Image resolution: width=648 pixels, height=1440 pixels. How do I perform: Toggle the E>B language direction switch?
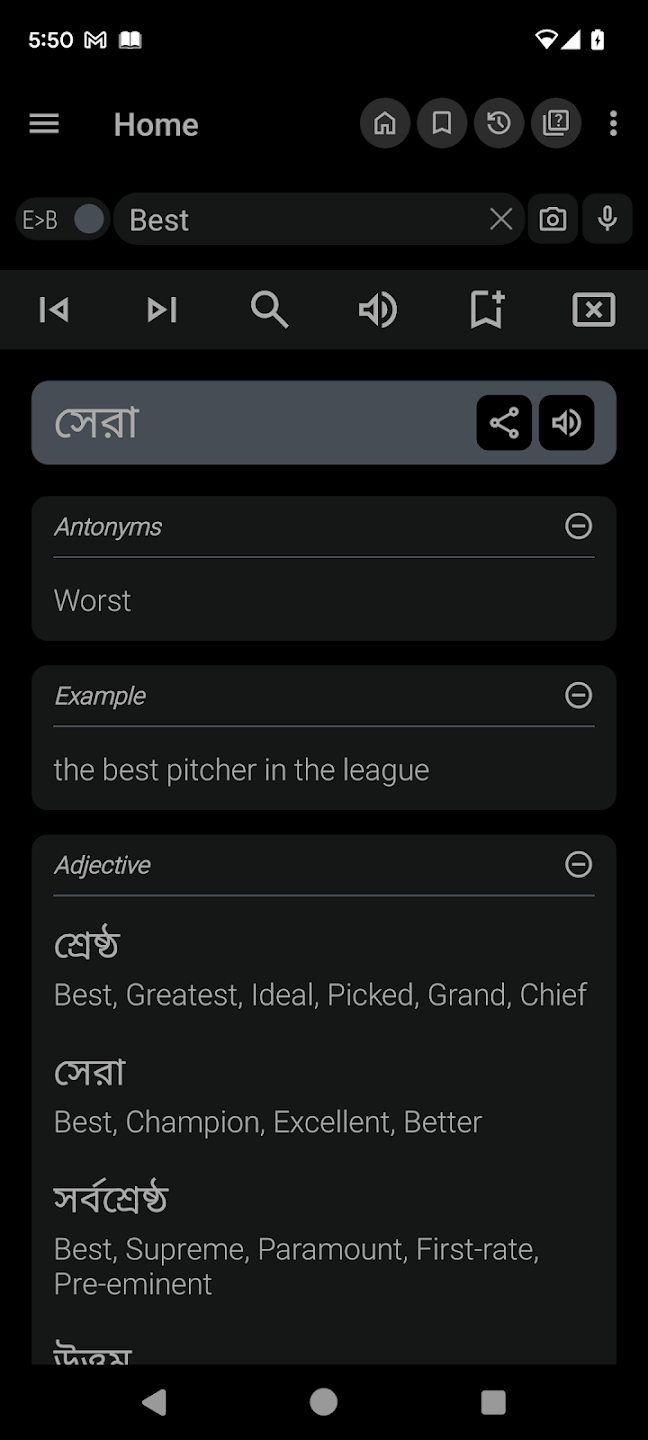click(x=62, y=219)
